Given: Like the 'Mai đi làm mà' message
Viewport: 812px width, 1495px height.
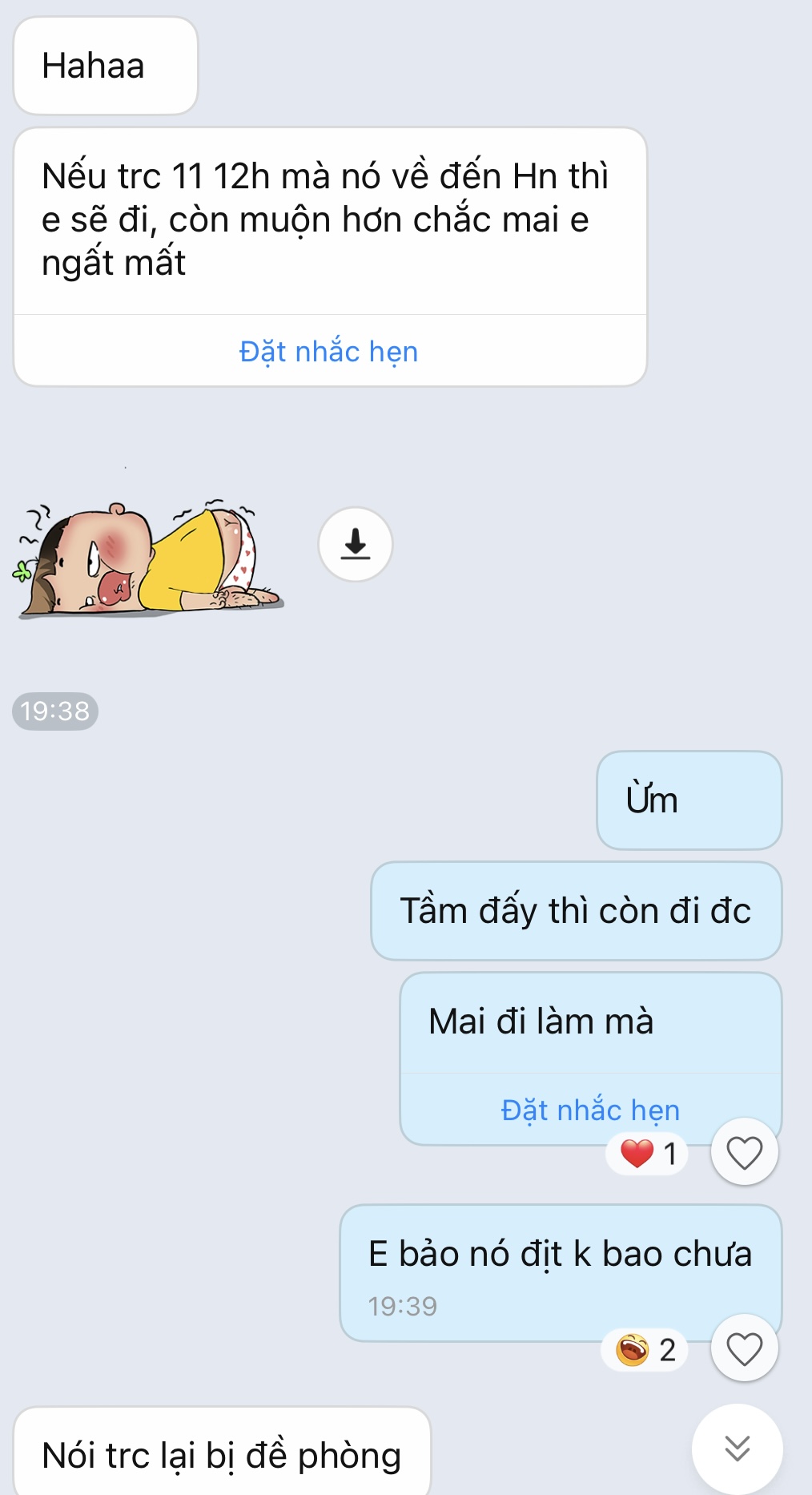Looking at the screenshot, I should coord(744,1153).
